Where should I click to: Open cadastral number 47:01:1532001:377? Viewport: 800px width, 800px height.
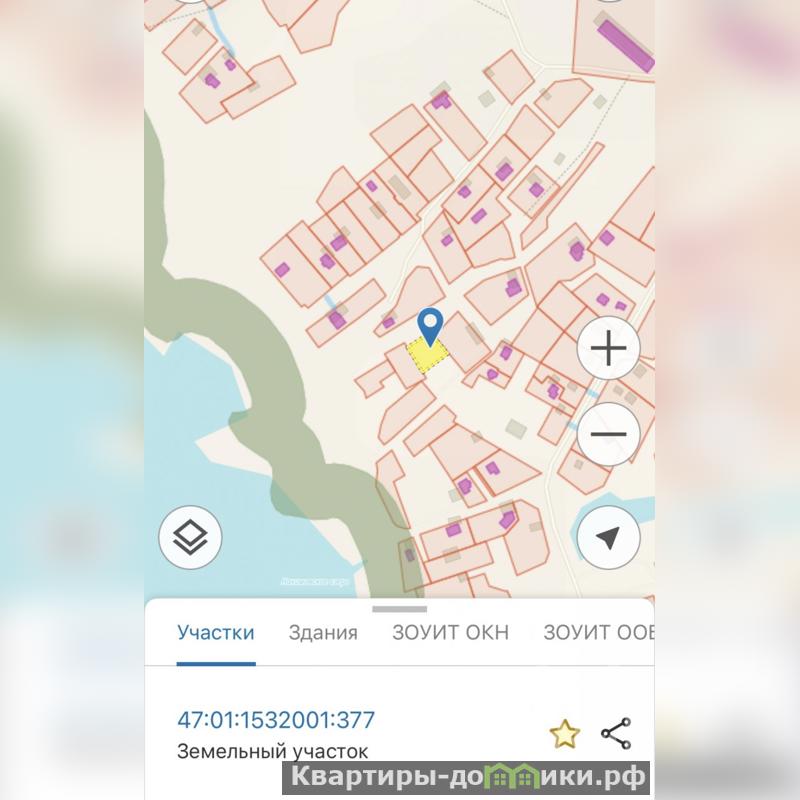coord(276,719)
